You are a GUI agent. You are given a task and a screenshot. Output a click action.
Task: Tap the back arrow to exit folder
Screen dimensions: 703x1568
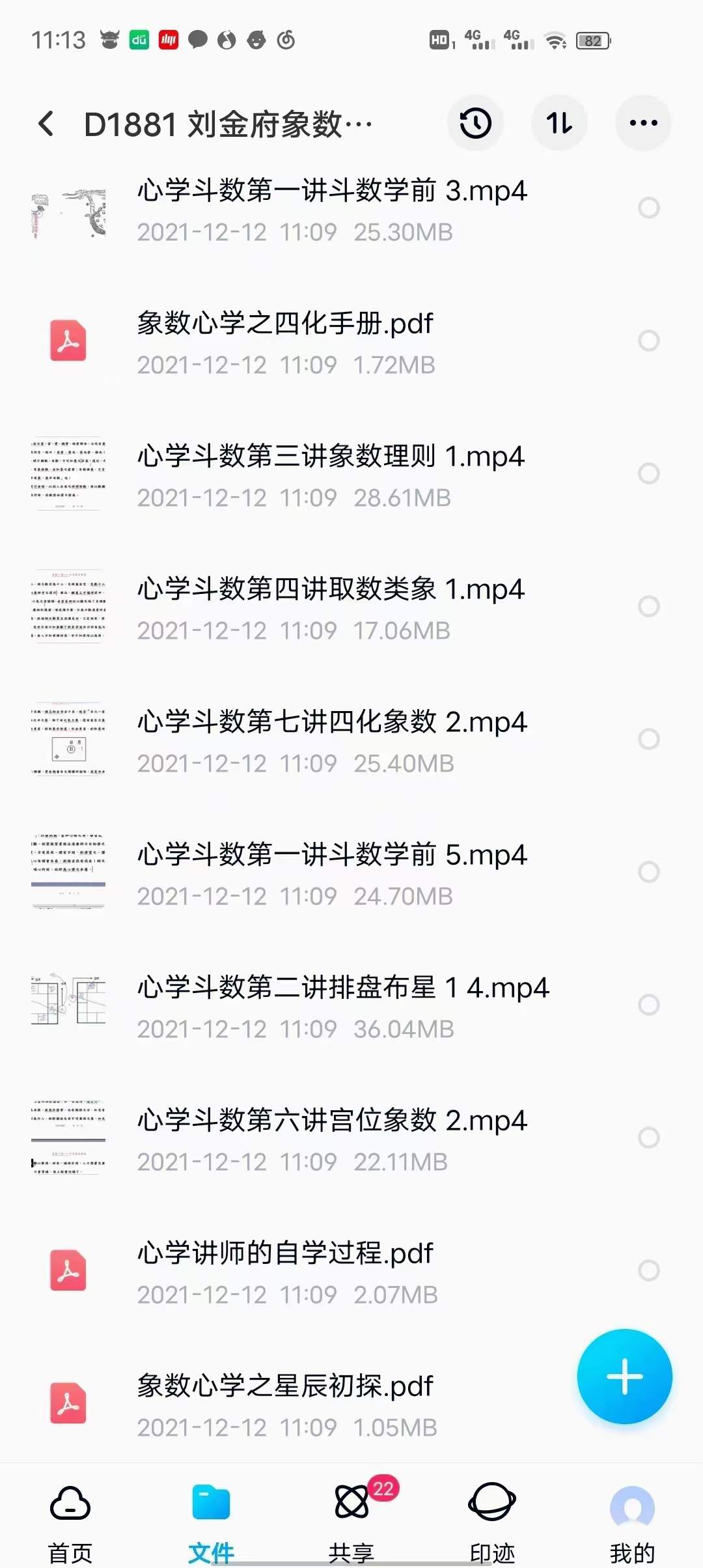pyautogui.click(x=46, y=123)
